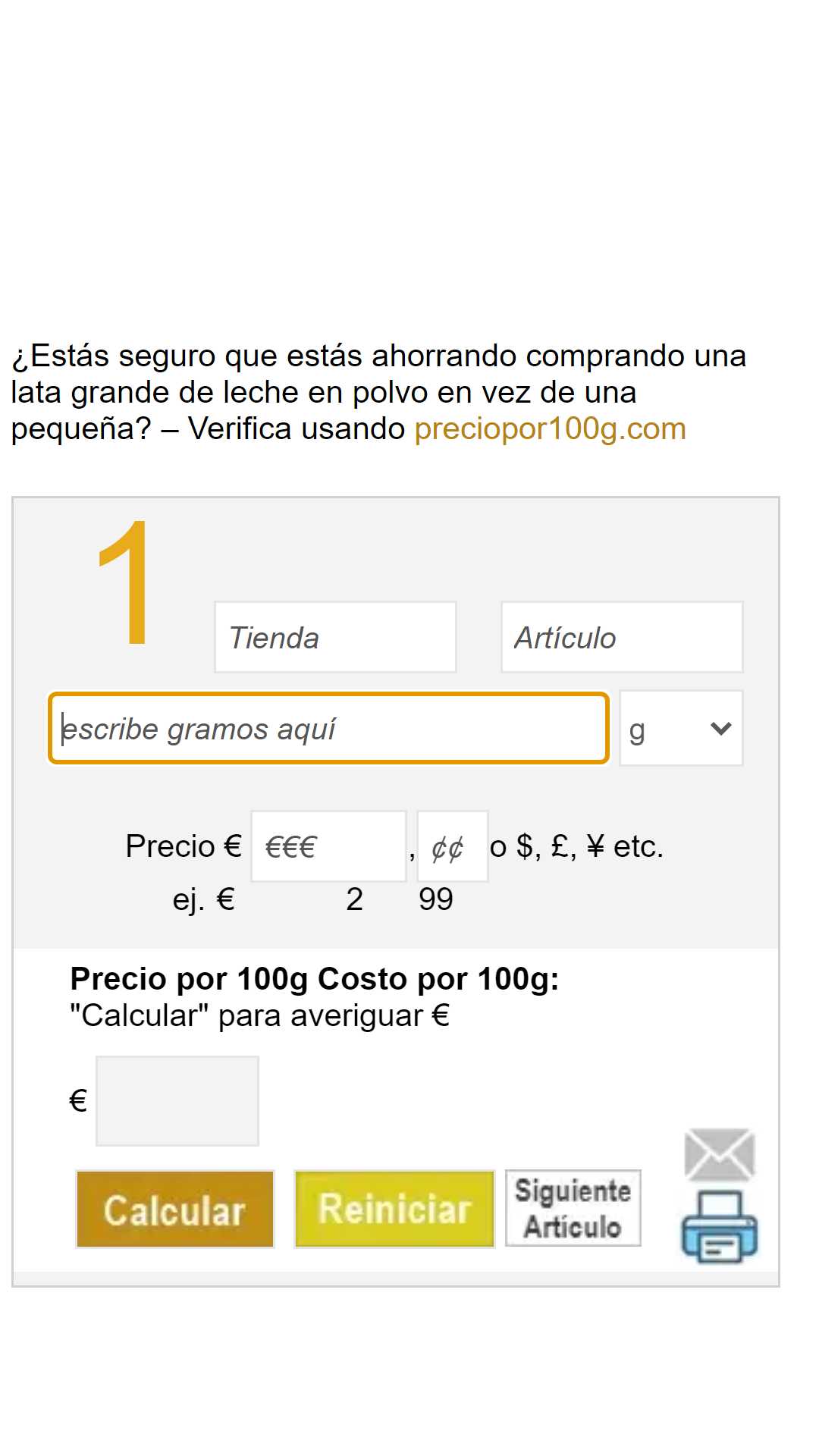Open the preciopor100g.com link
The image size is (819, 1456).
point(550,429)
